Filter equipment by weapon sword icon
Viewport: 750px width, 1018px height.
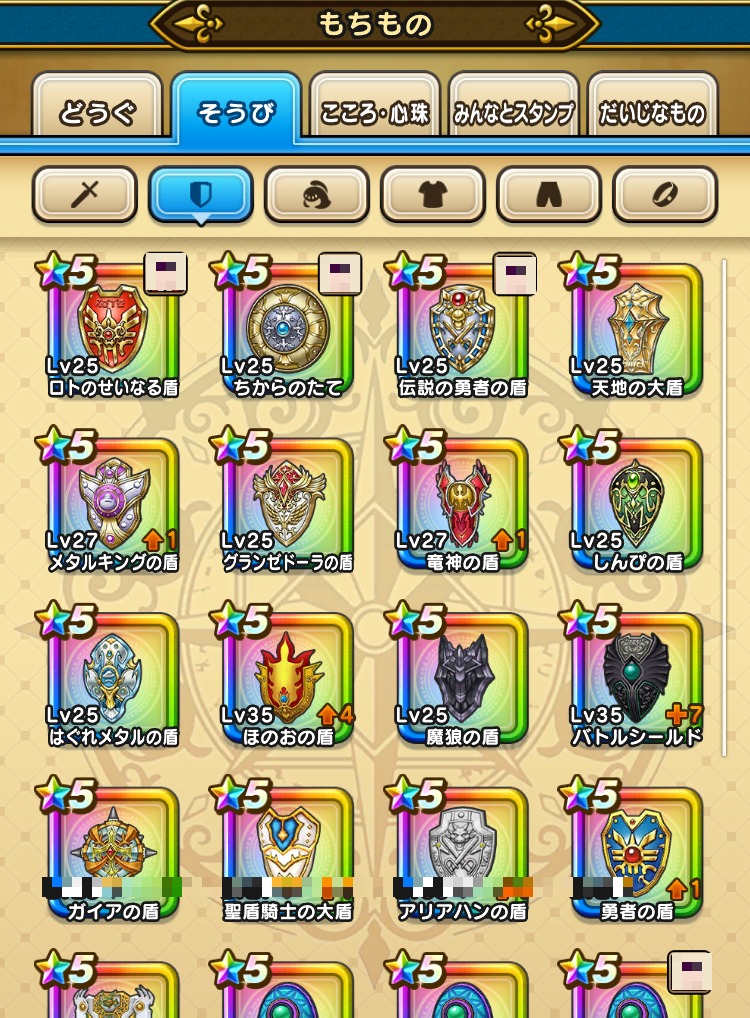(84, 194)
